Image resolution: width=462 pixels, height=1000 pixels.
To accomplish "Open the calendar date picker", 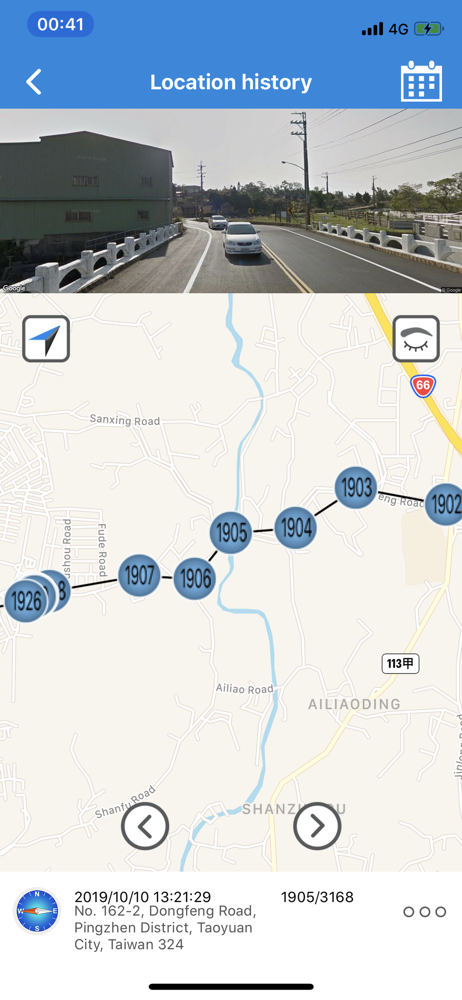I will 421,82.
